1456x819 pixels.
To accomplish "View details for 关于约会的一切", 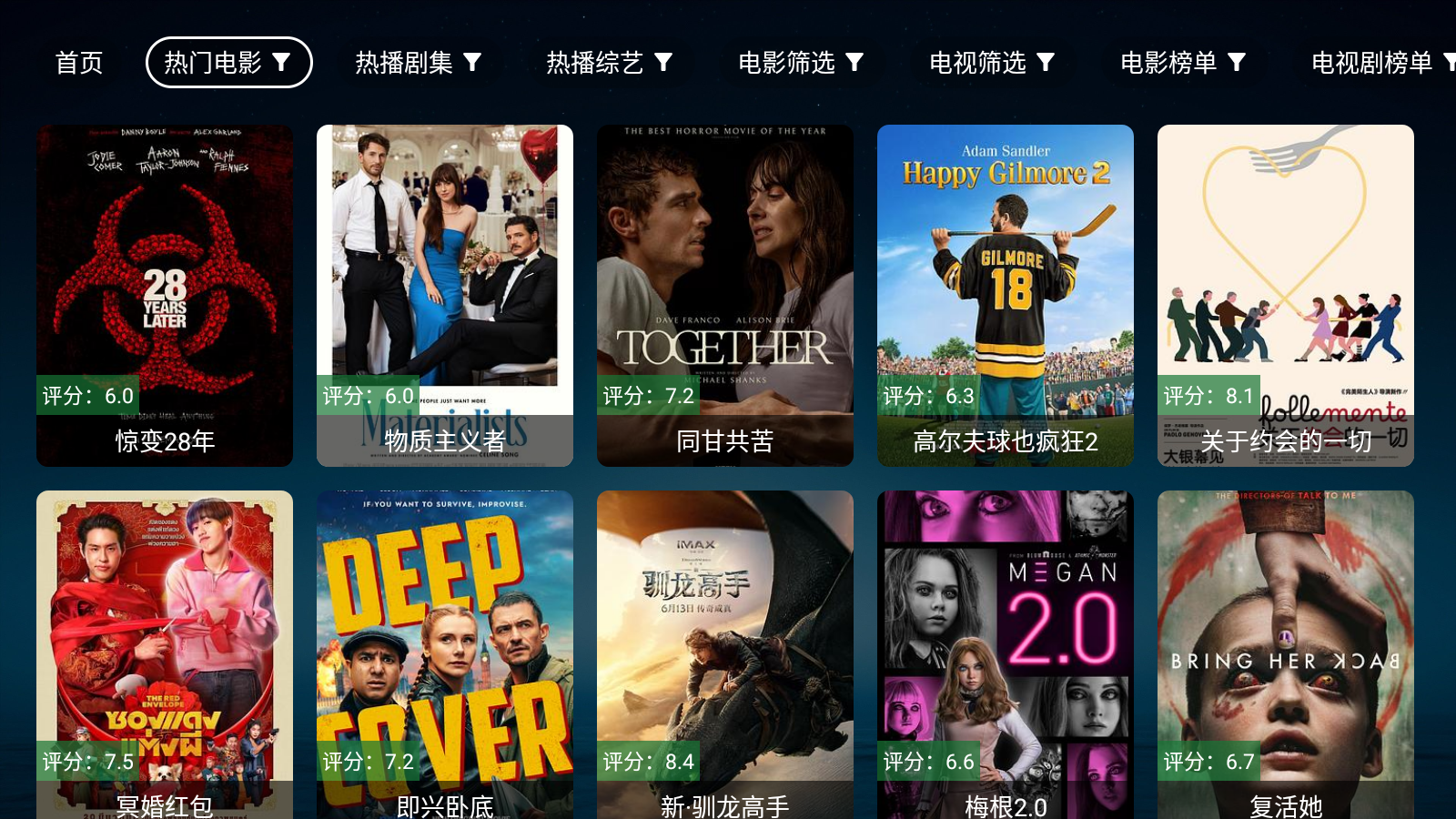I will click(1286, 296).
